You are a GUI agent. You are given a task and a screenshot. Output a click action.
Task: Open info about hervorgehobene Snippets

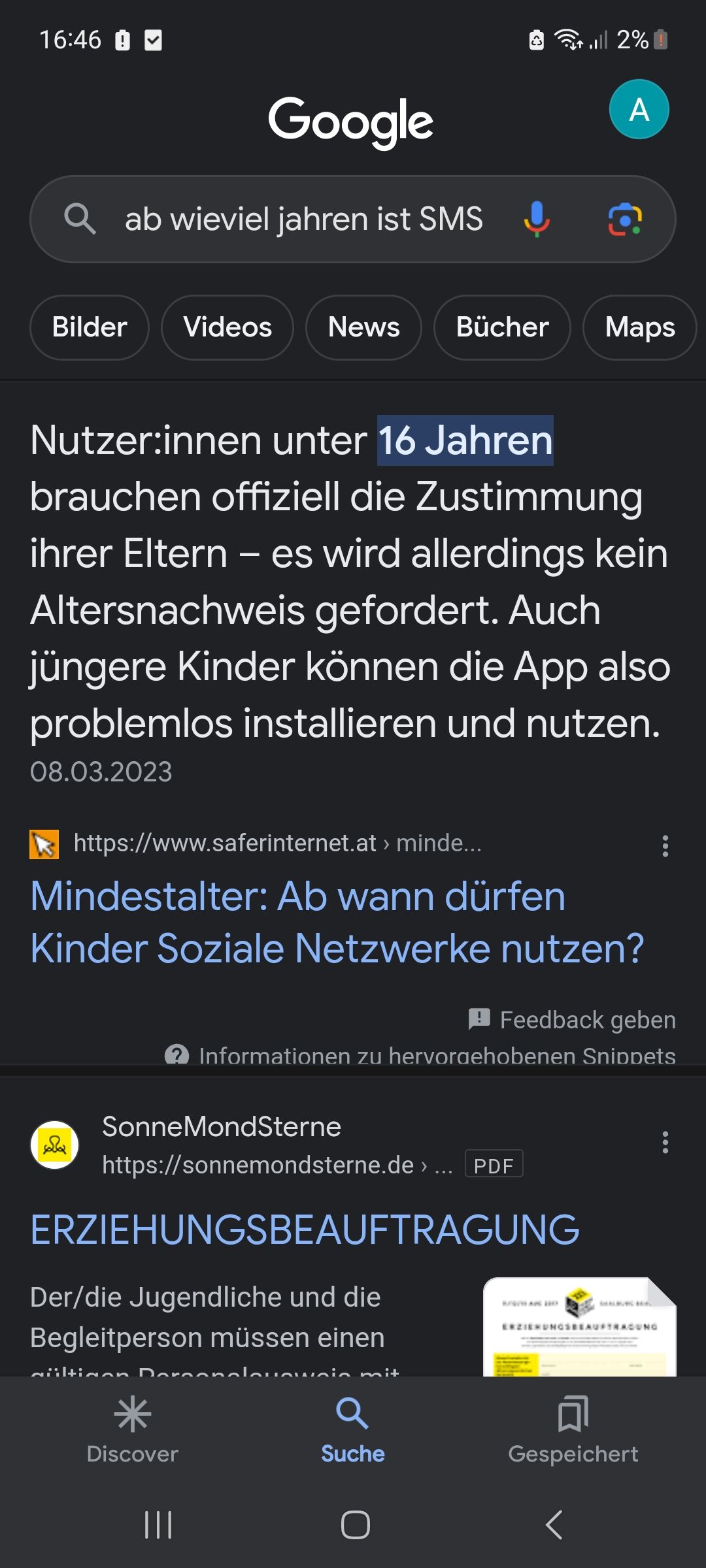pyautogui.click(x=420, y=1054)
